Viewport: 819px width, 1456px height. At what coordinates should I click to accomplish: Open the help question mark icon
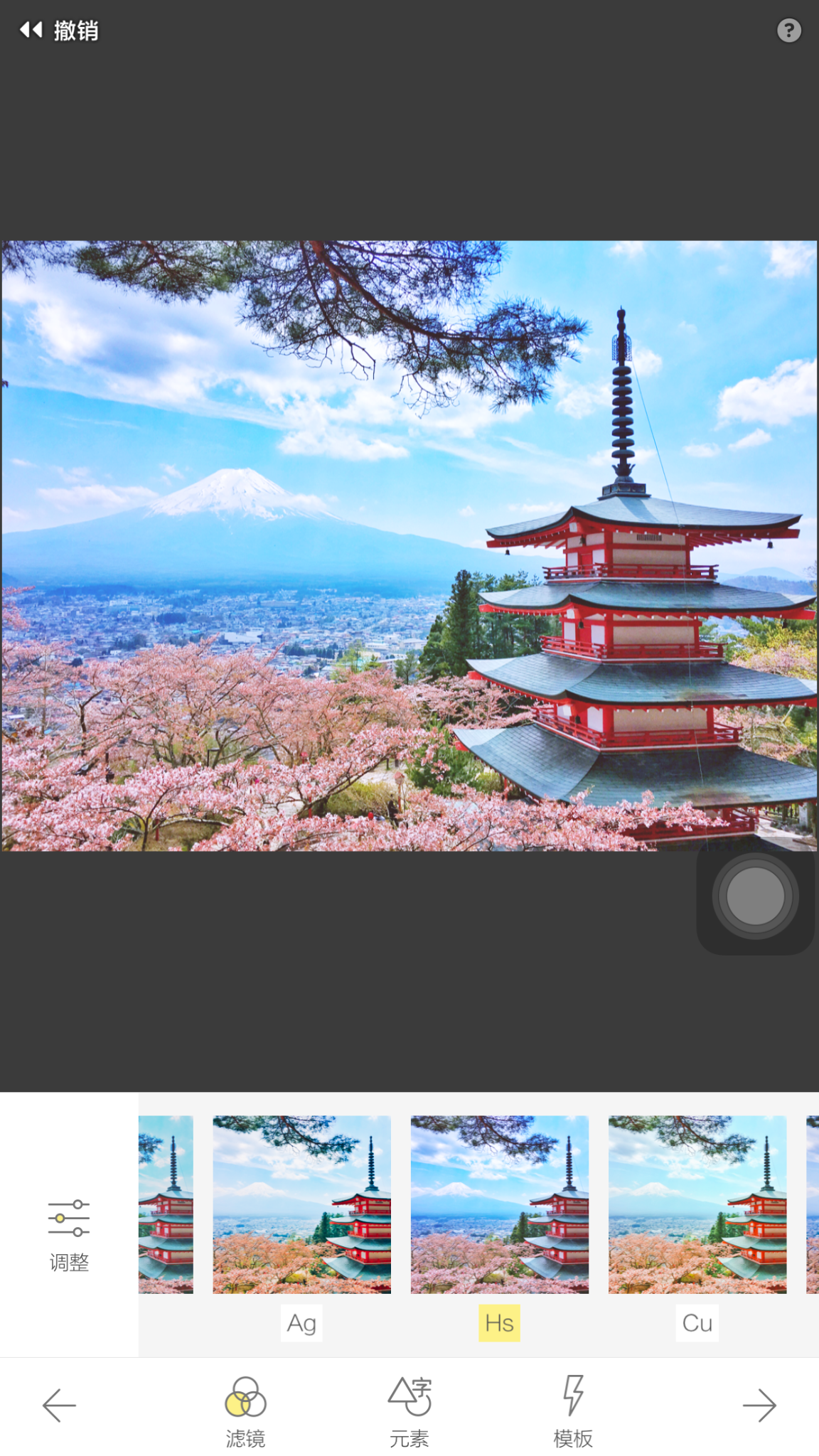click(x=788, y=31)
